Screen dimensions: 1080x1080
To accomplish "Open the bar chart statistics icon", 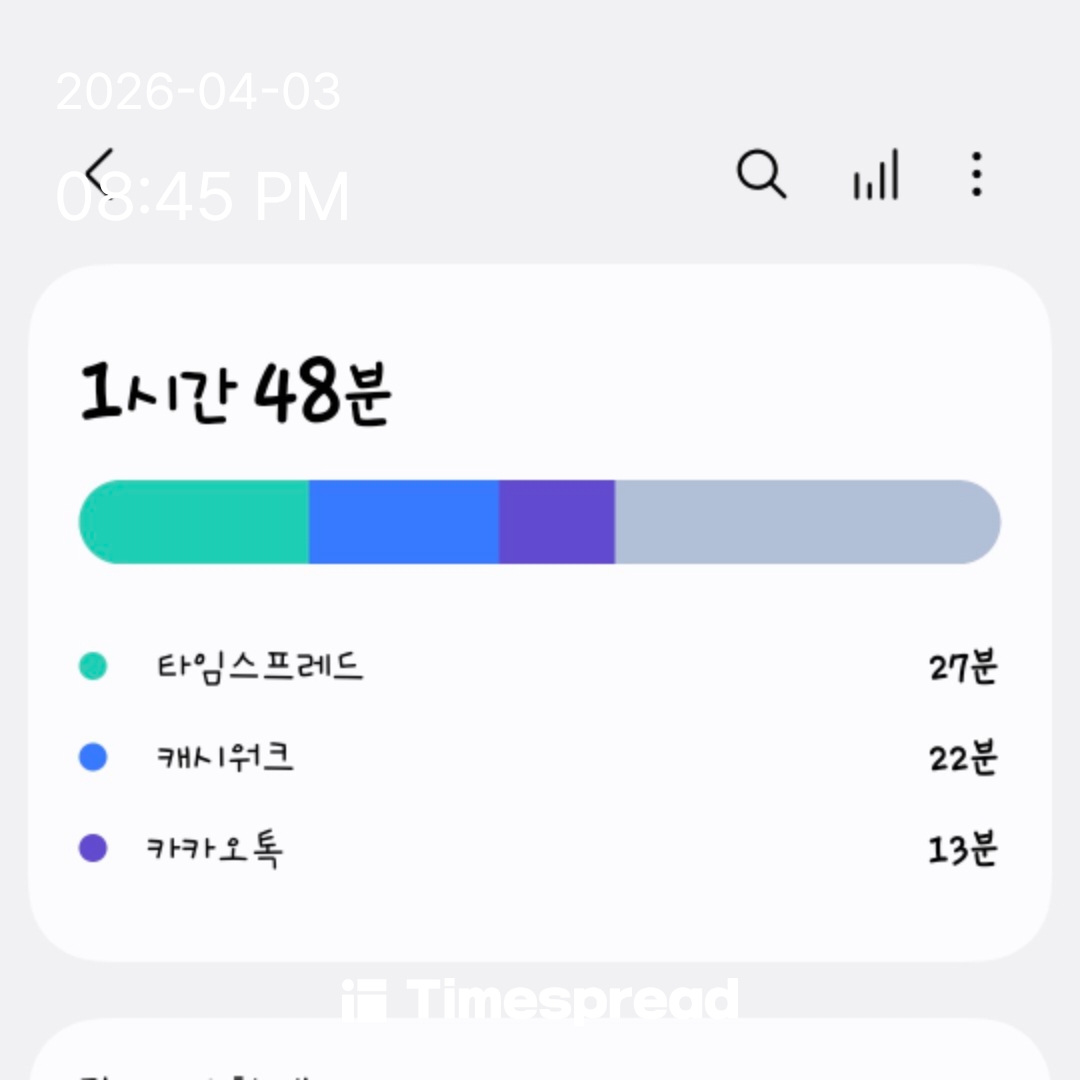I will [876, 175].
